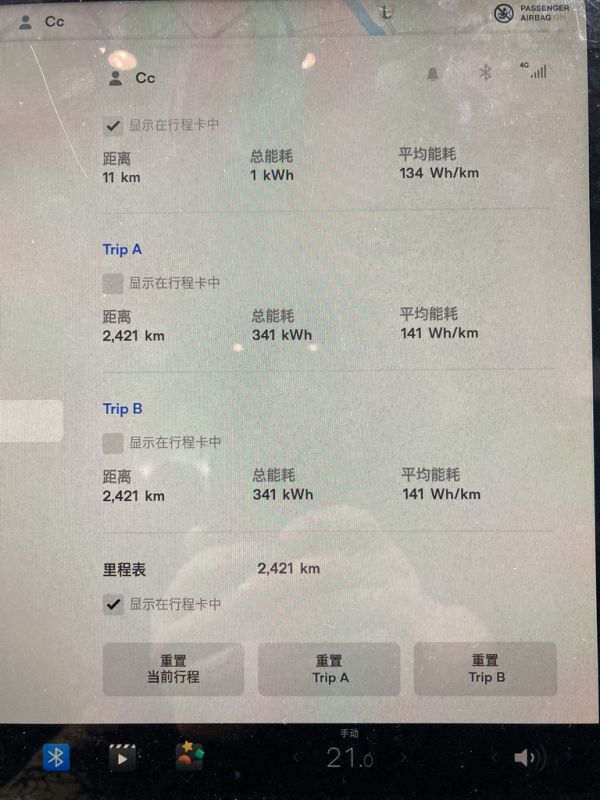This screenshot has height=800, width=600.
Task: Toggle 显示在行程卡中 under 里程表
Action: (114, 604)
